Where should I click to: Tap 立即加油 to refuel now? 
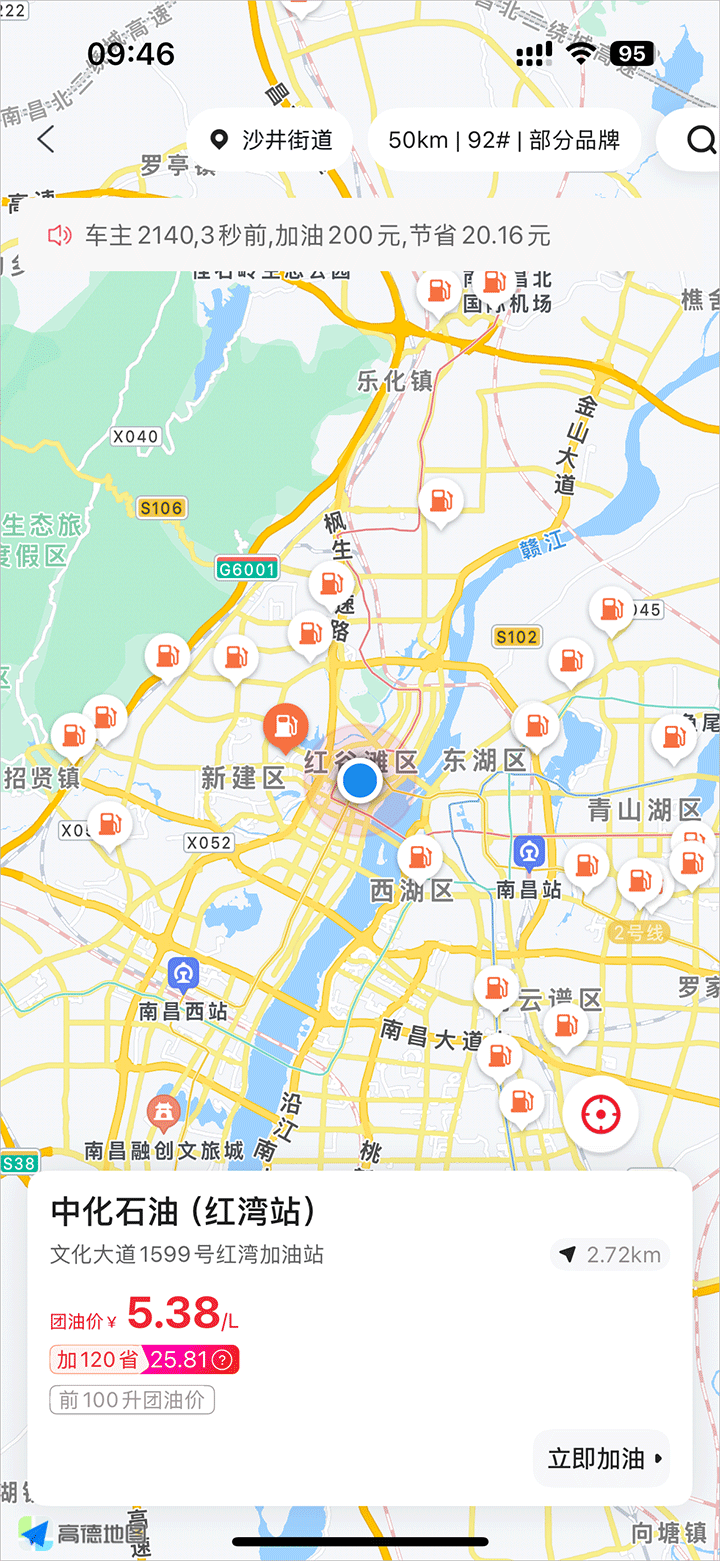click(x=602, y=1459)
